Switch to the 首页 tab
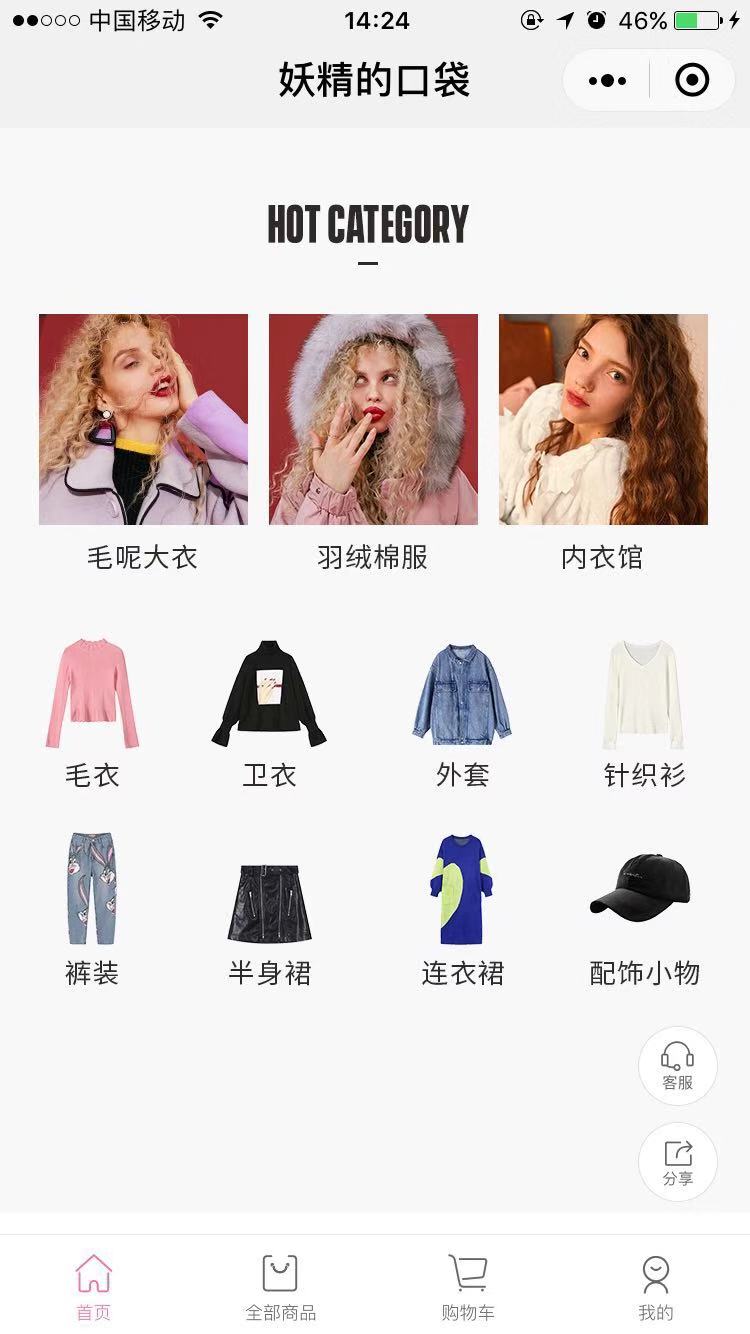Screen dimensions: 750x1334 [94, 1288]
